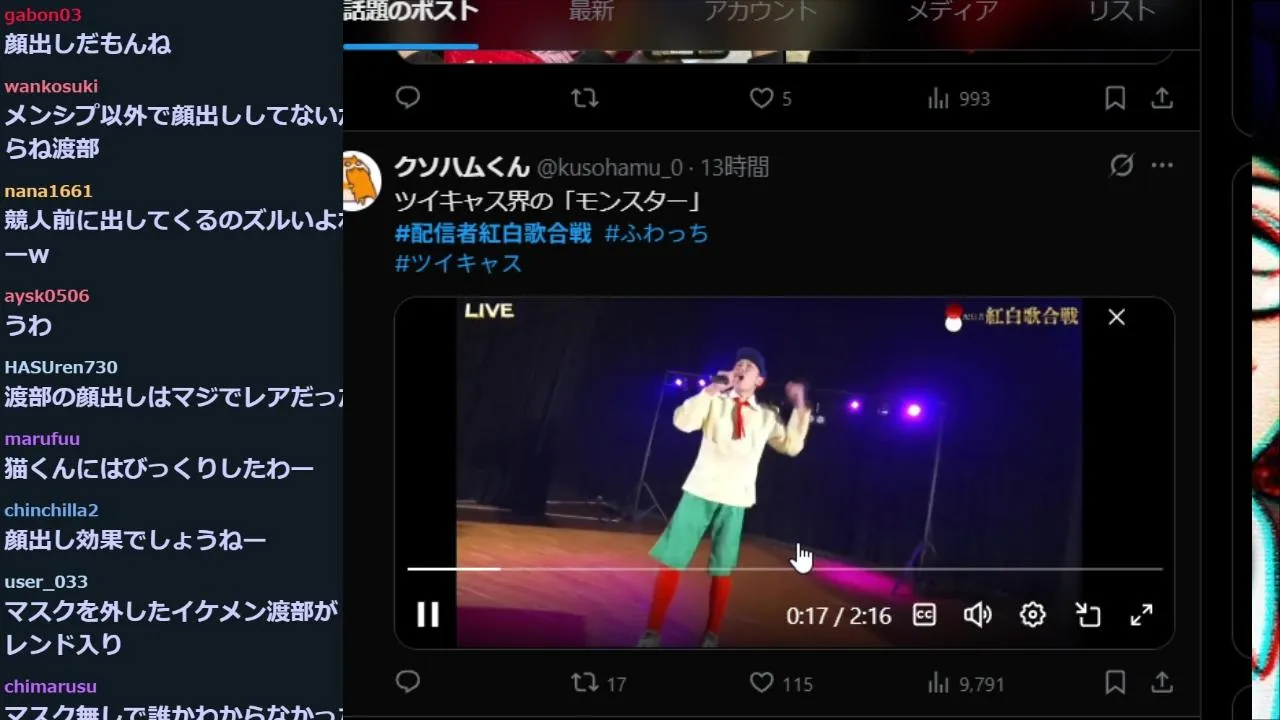Switch to the 最新 tab
The height and width of the screenshot is (720, 1280).
[590, 12]
